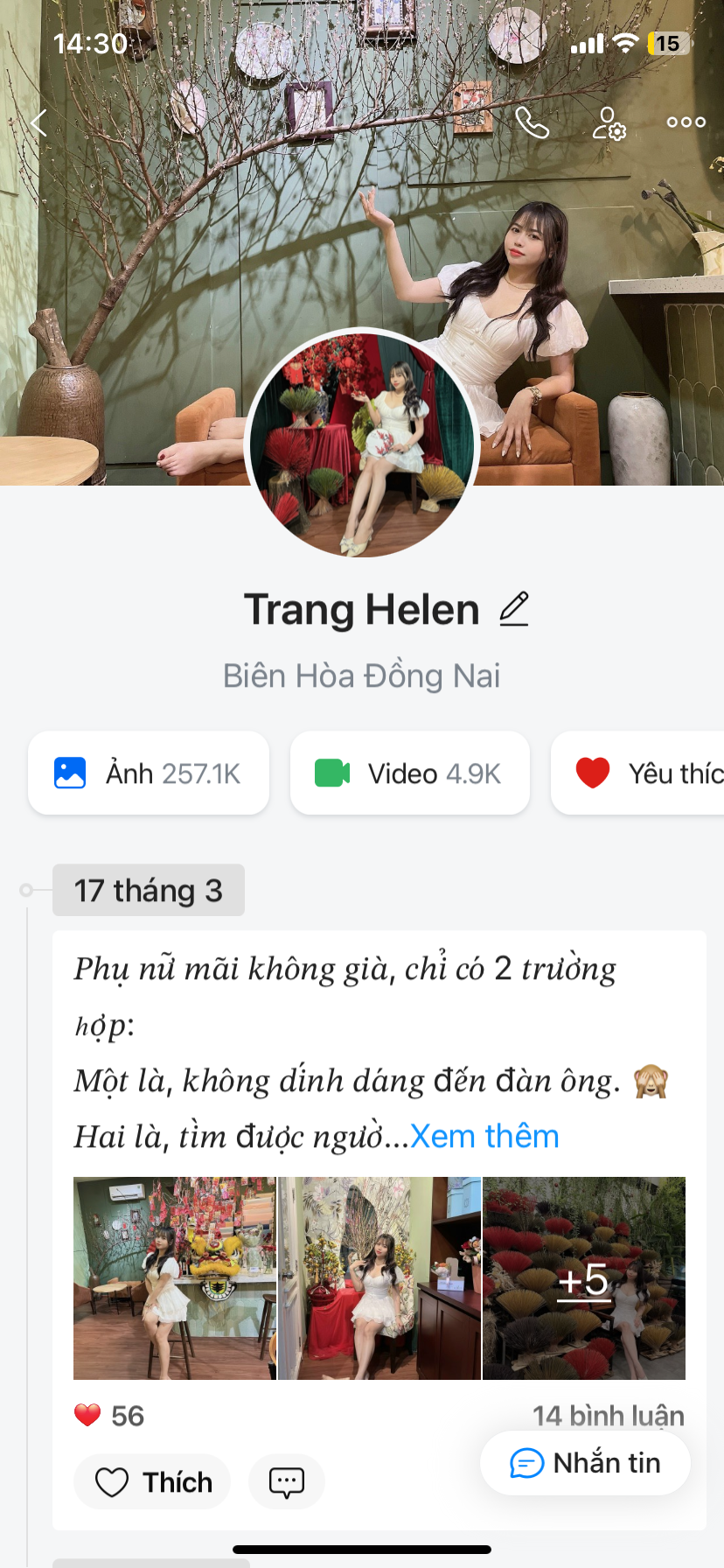724x1568 pixels.
Task: Open the Yêu thích favorites chip
Action: click(x=647, y=773)
